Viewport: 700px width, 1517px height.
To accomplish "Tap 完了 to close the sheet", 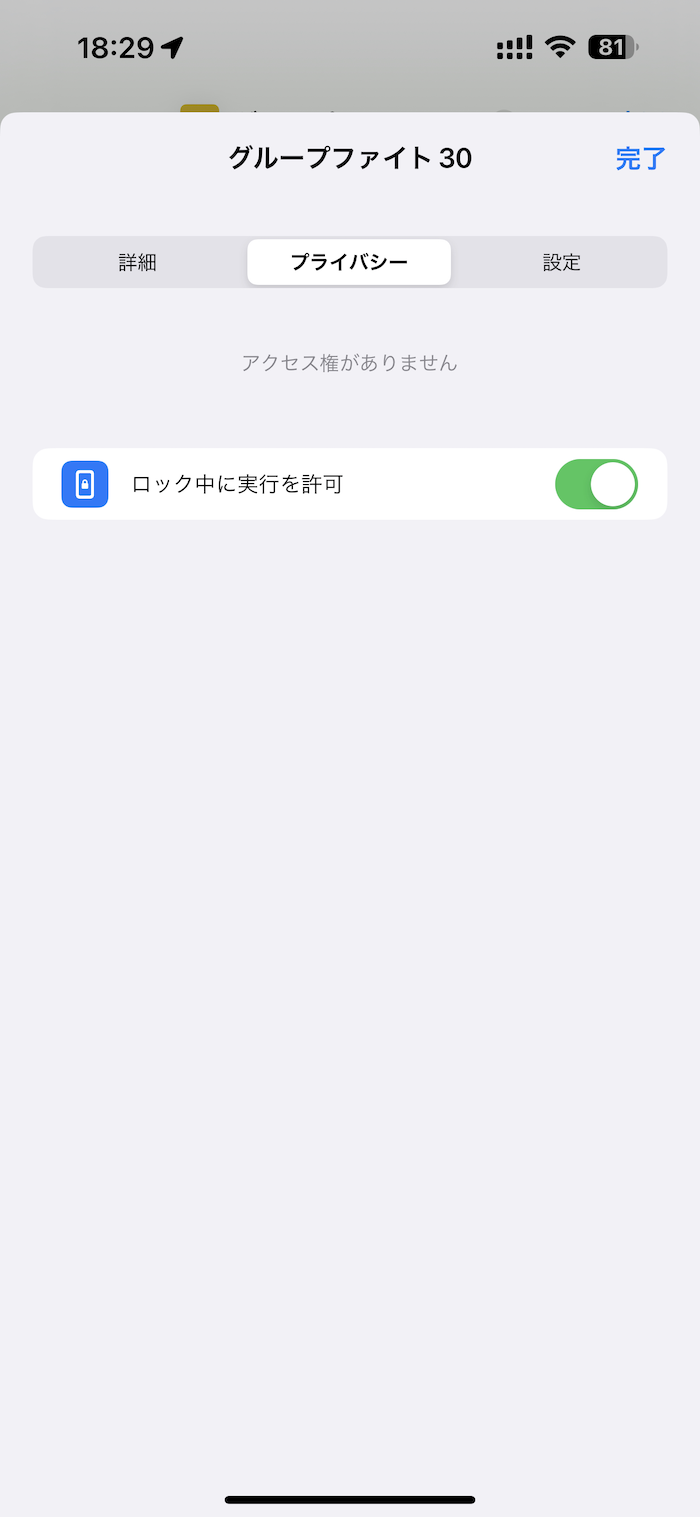I will (640, 158).
